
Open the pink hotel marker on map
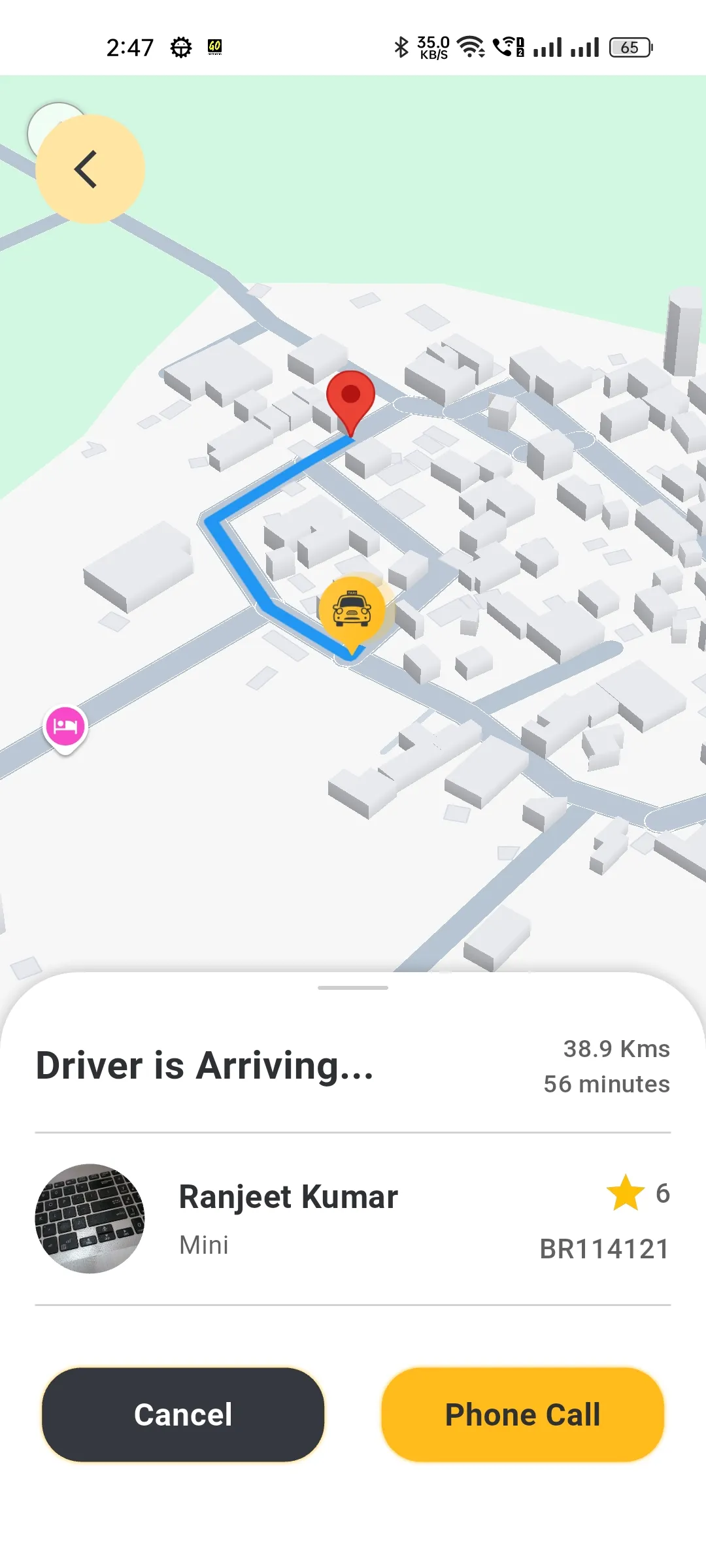click(x=65, y=727)
